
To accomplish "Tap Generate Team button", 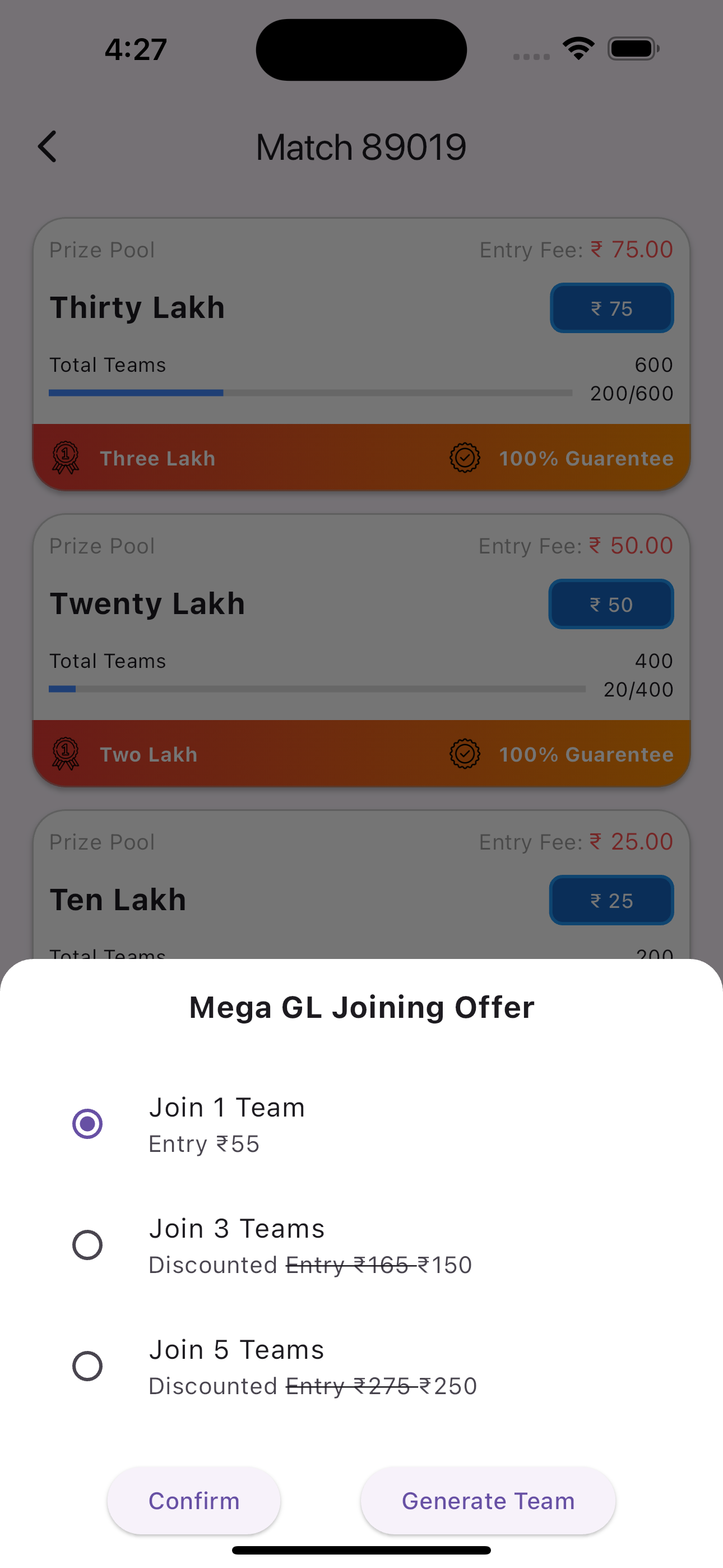I will pyautogui.click(x=488, y=1501).
